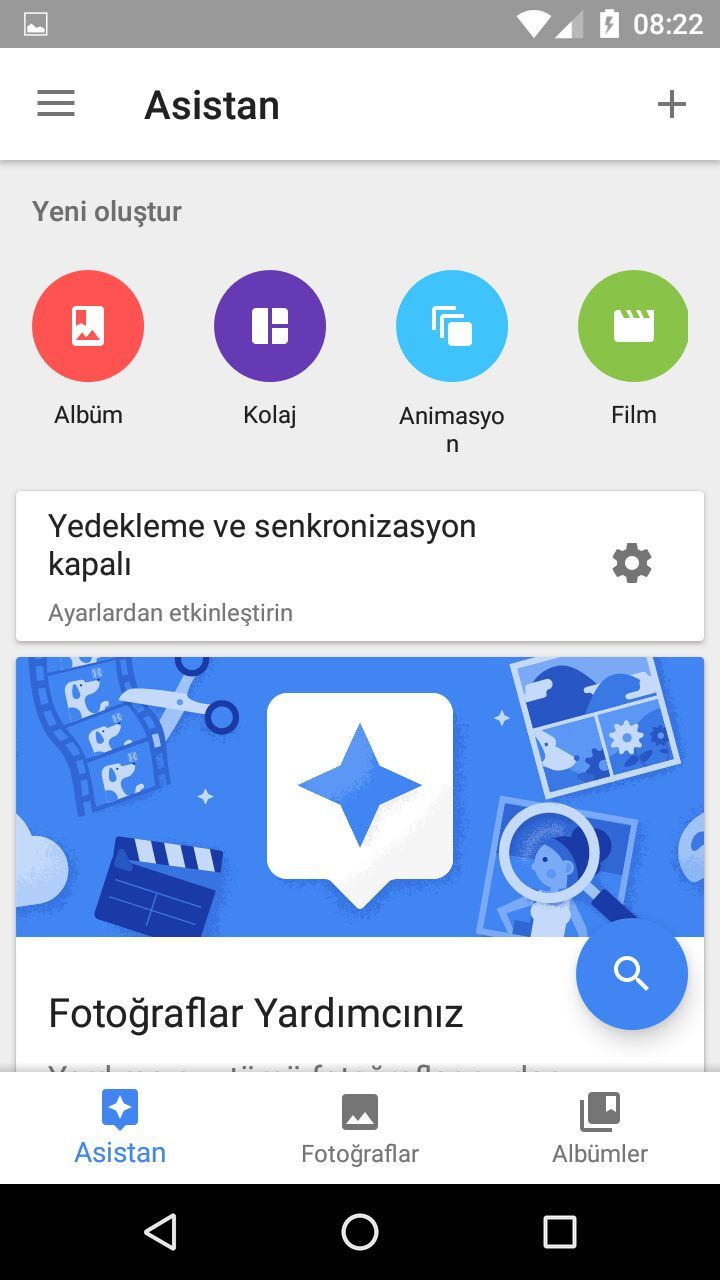Open backup settings gear icon
This screenshot has height=1280, width=720.
(632, 564)
